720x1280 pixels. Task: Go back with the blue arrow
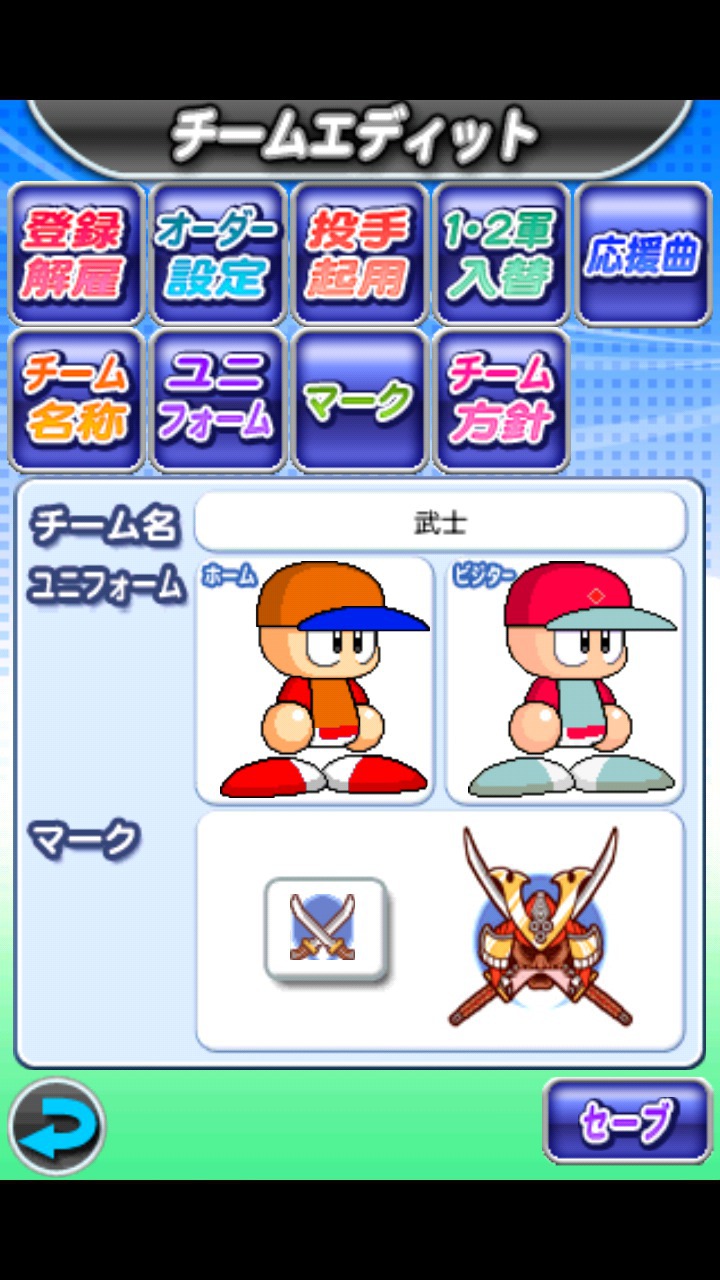pos(57,1126)
